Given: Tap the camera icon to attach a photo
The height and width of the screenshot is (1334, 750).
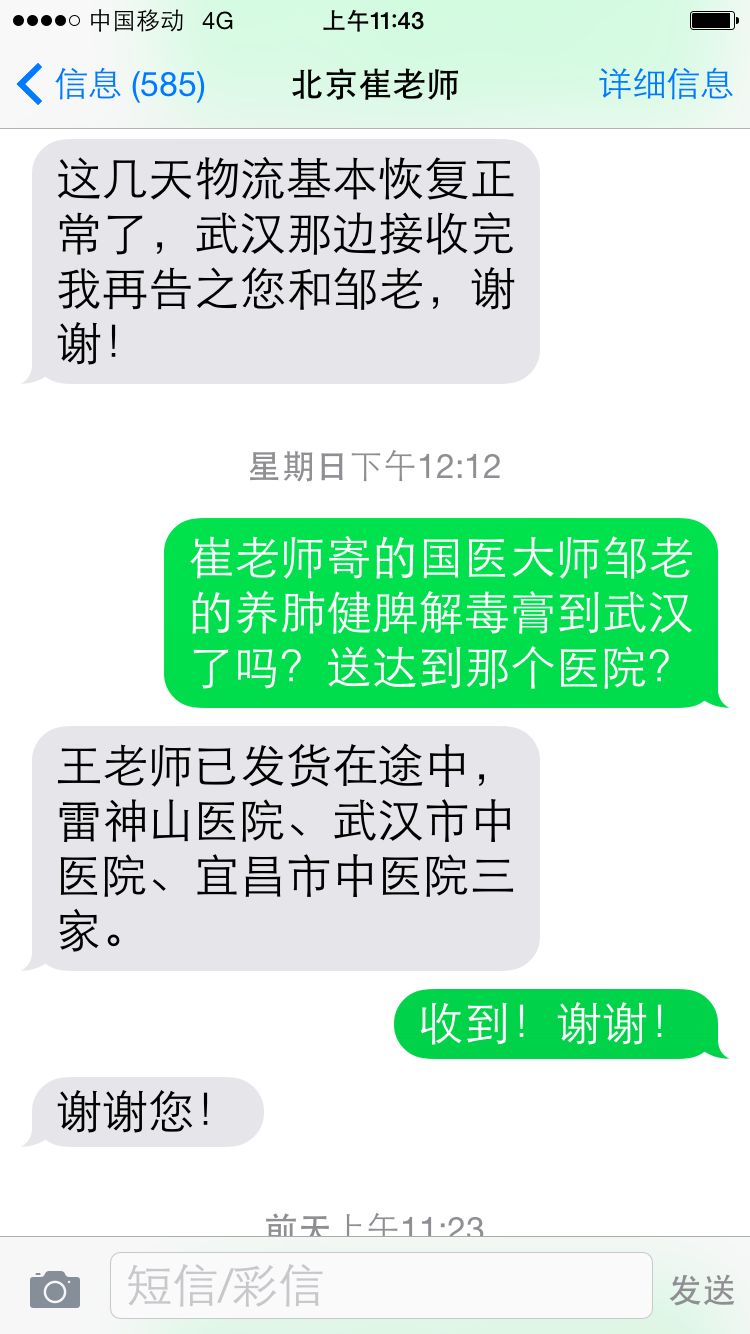Looking at the screenshot, I should [x=55, y=1289].
